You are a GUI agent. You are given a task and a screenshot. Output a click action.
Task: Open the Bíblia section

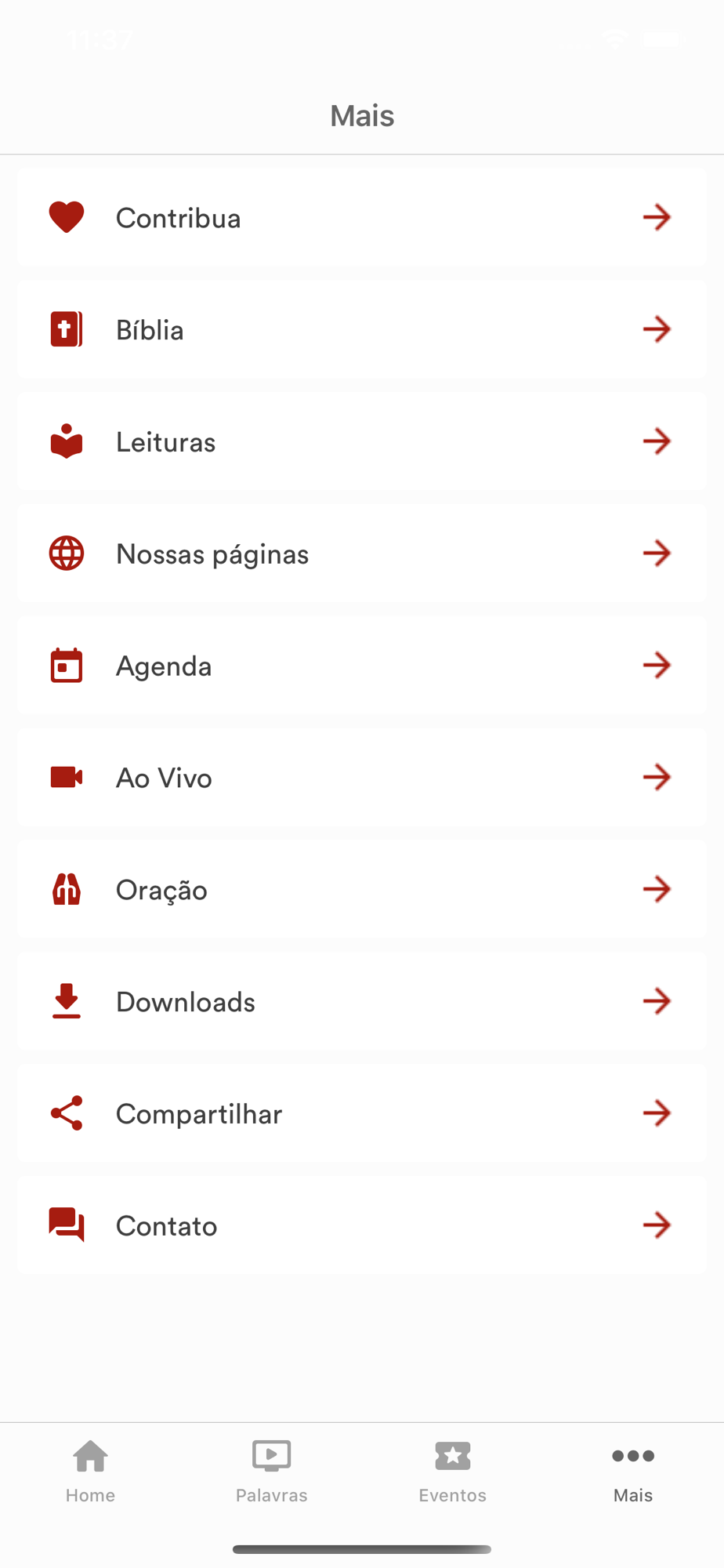pos(362,329)
